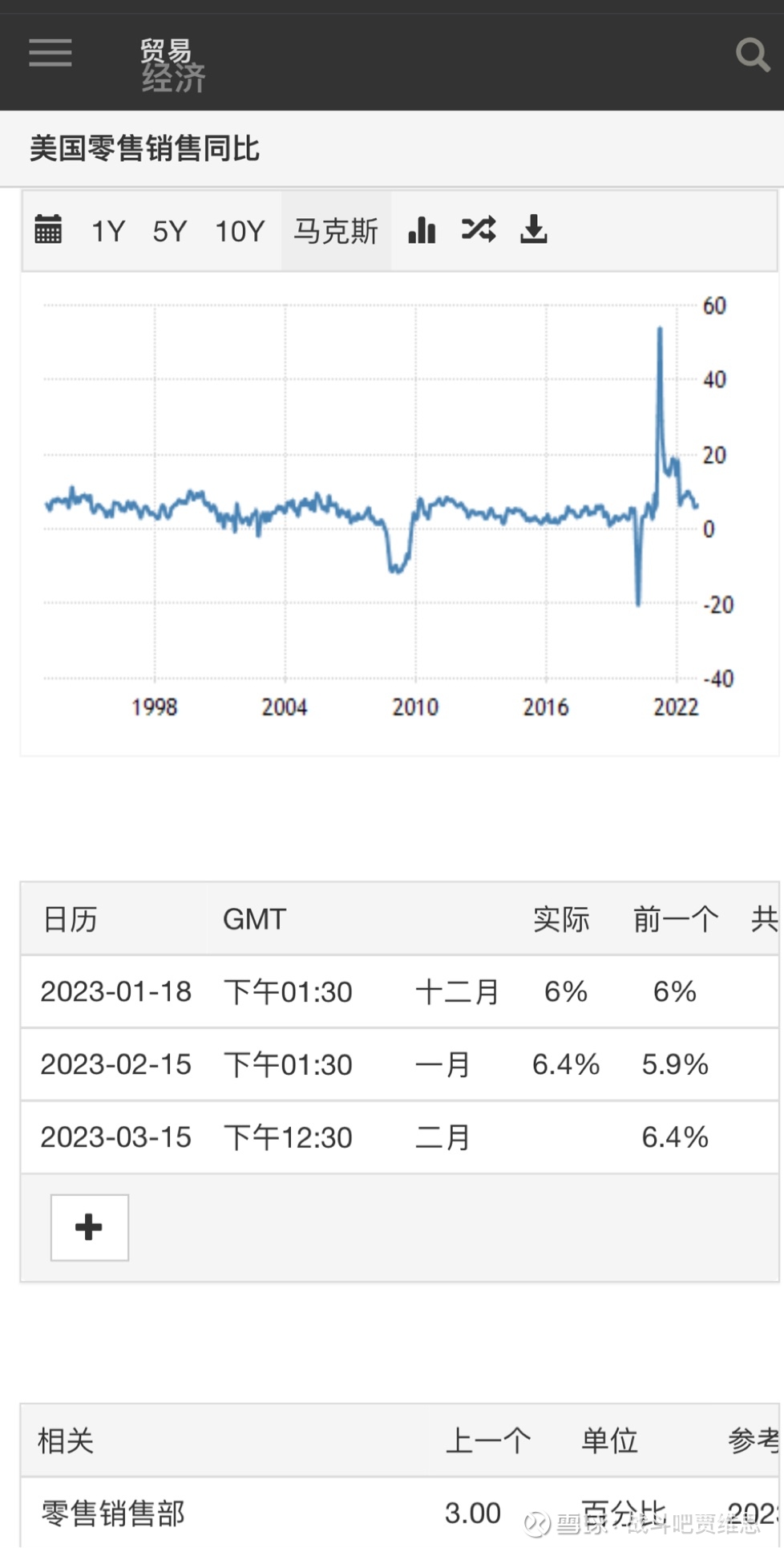Screen dimensions: 784x1548
Task: Expand more calendar rows with plus button
Action: (x=89, y=1227)
